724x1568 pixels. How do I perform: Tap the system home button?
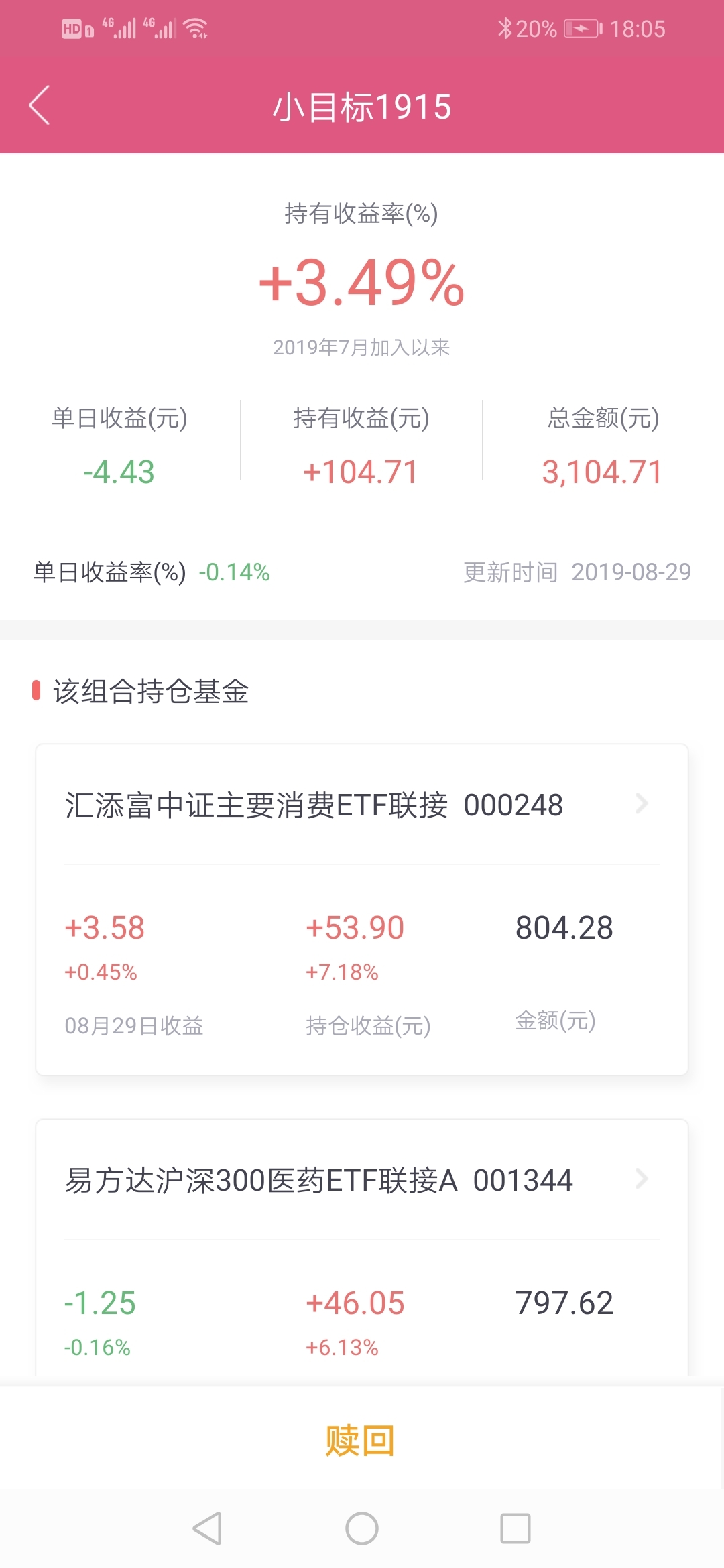coord(362,1528)
